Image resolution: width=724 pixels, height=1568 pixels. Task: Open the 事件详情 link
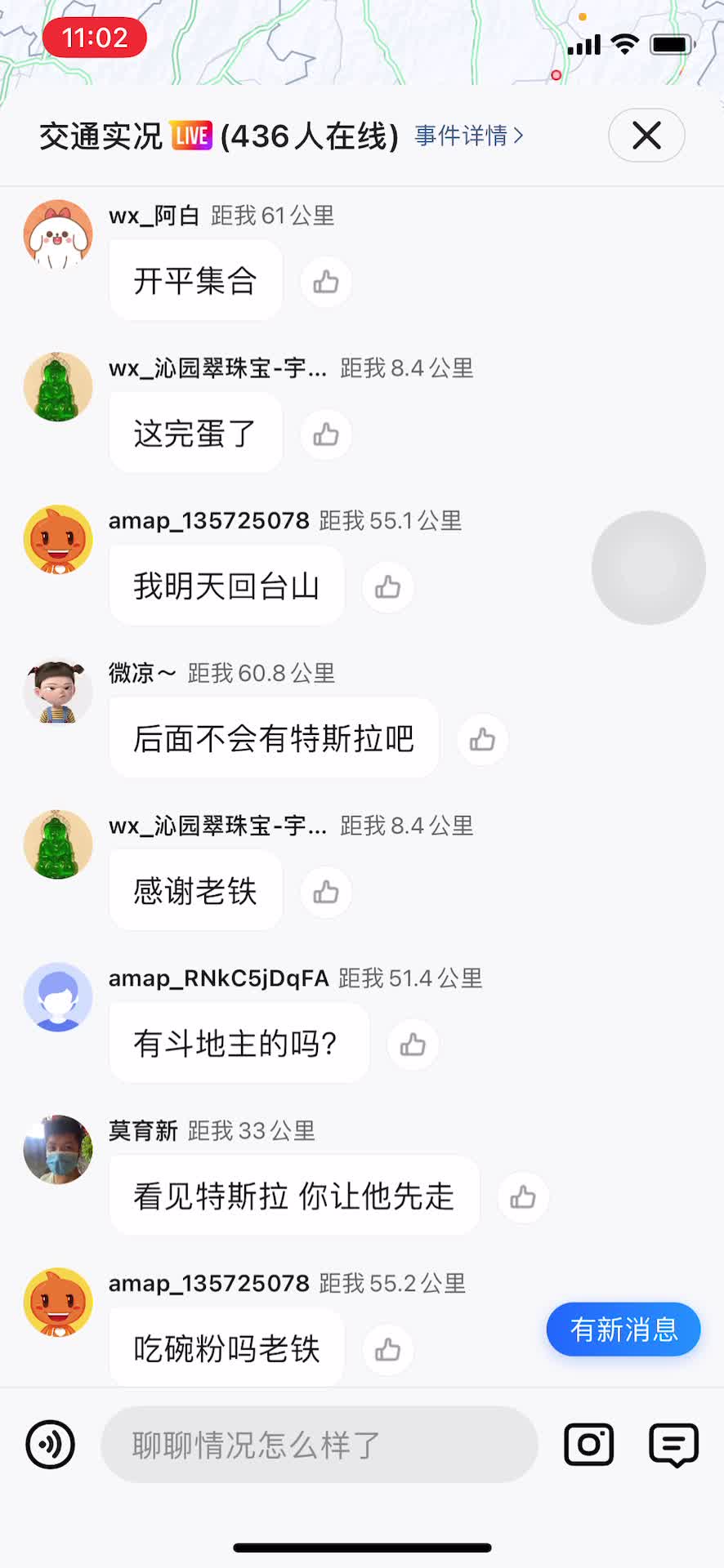coord(468,136)
